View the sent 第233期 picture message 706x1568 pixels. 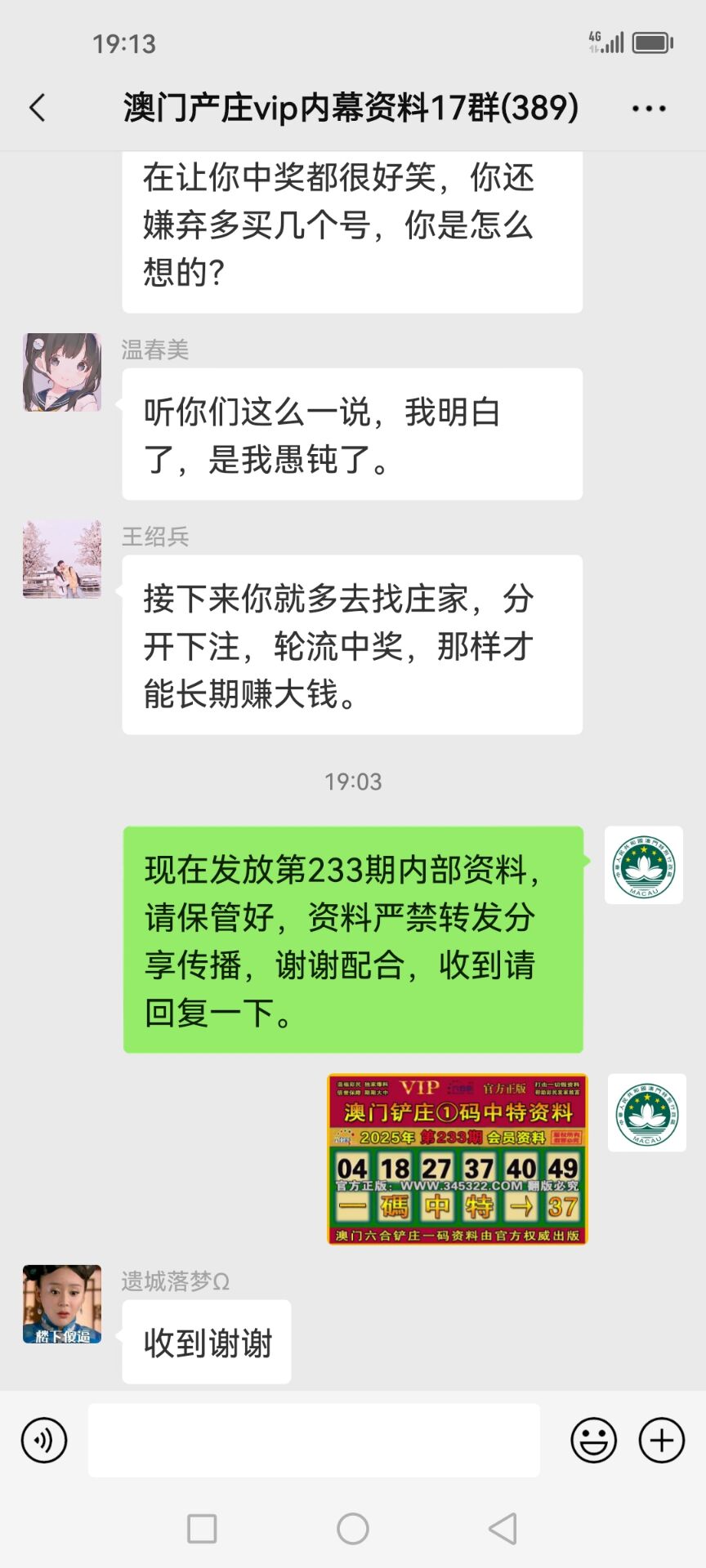pyautogui.click(x=457, y=1159)
